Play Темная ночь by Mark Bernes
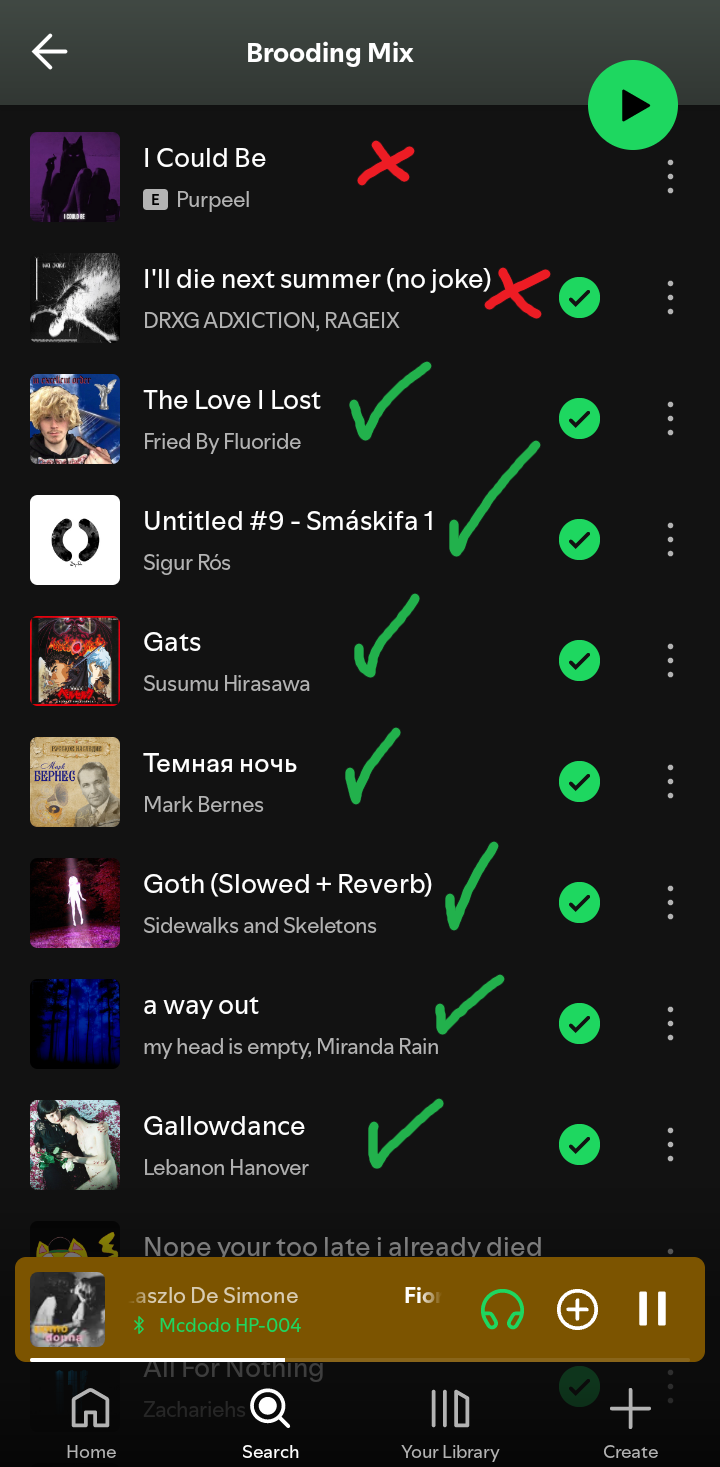The width and height of the screenshot is (720, 1467). coord(360,782)
